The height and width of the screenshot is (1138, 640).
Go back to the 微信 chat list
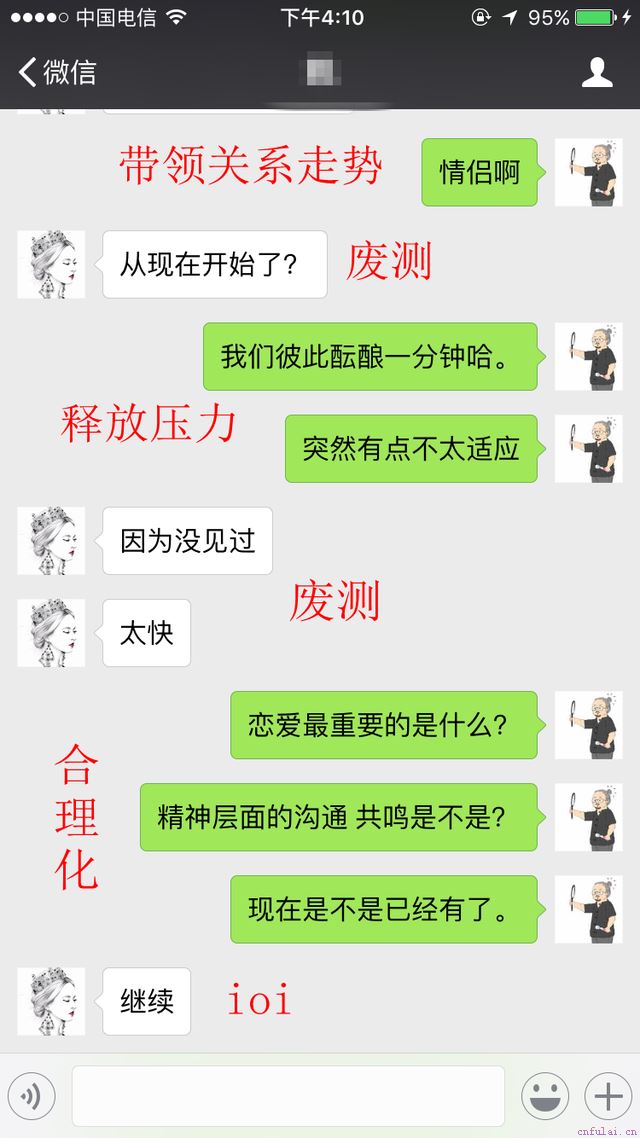click(x=57, y=72)
